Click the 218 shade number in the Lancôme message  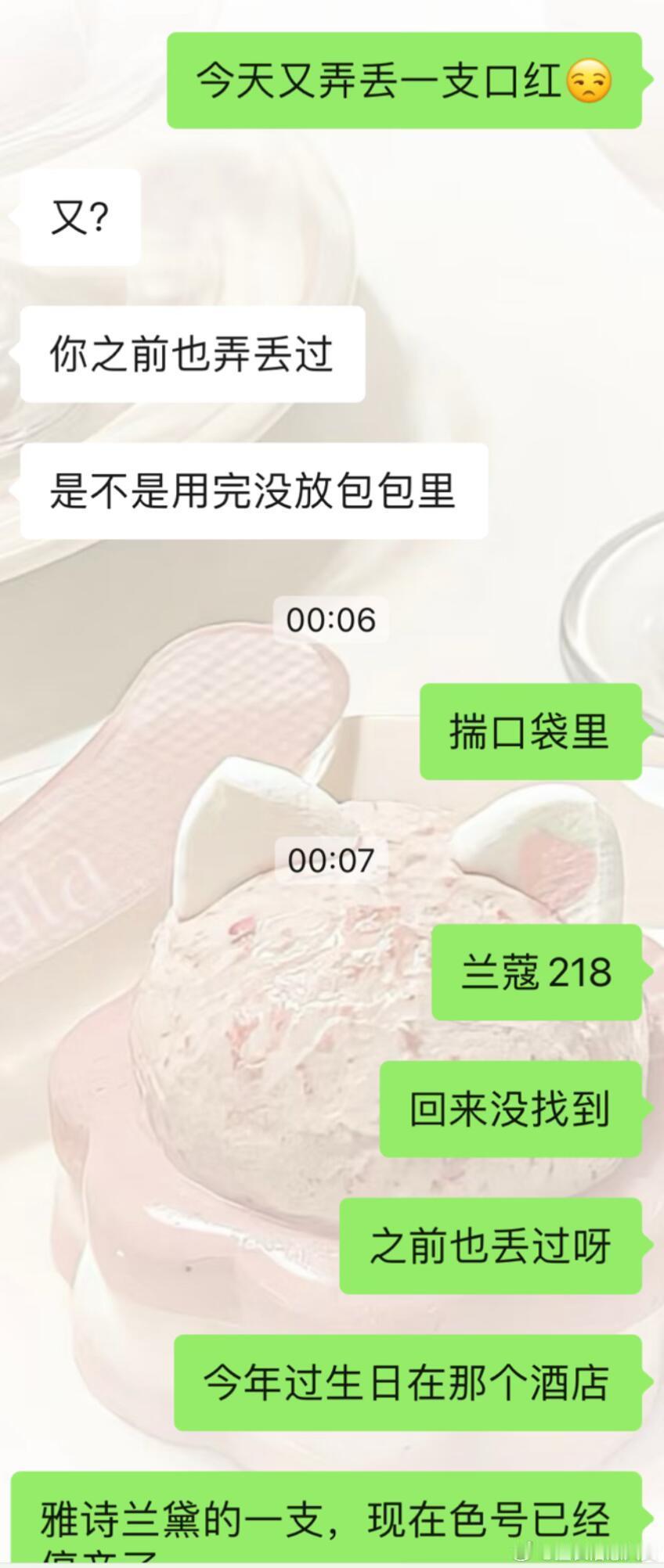(x=579, y=971)
